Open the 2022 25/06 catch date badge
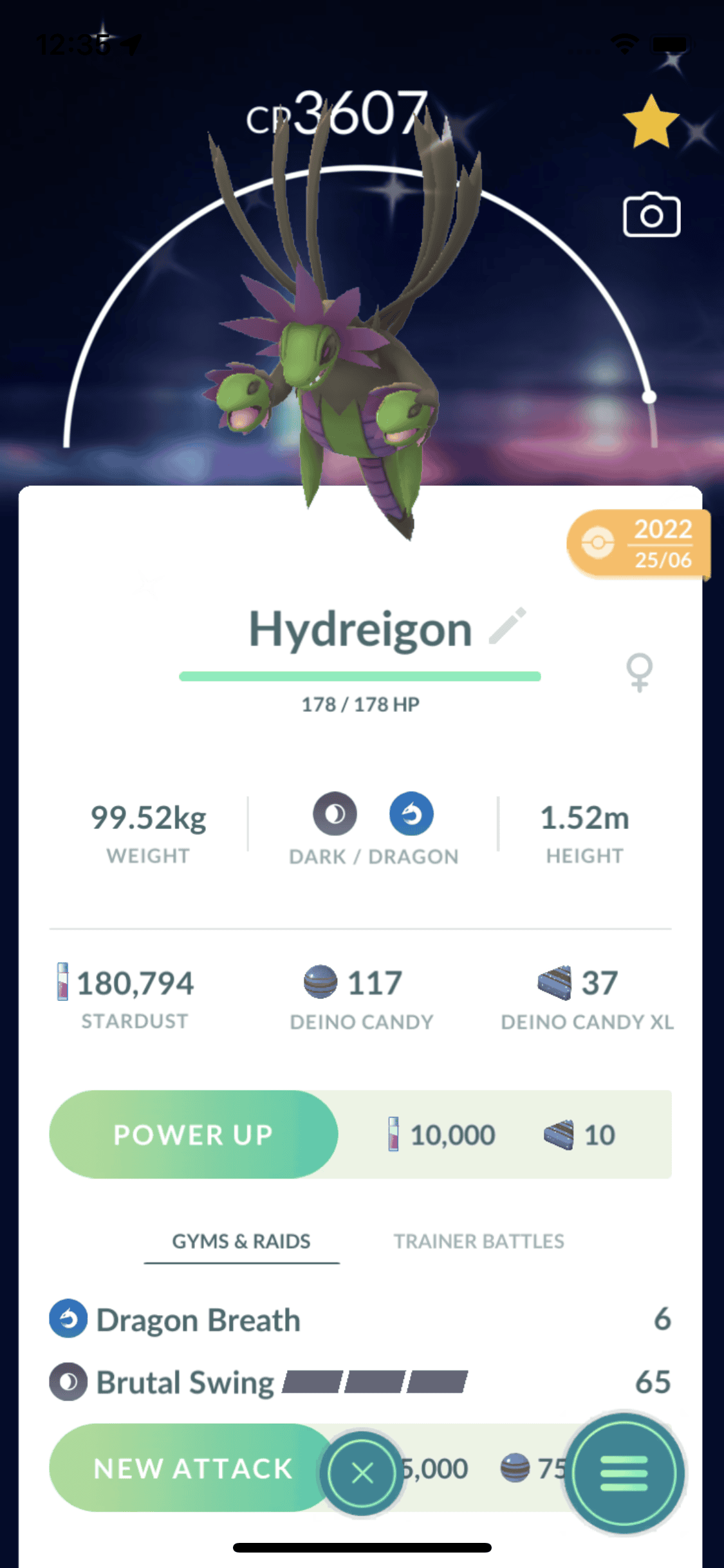Viewport: 724px width, 1568px height. pyautogui.click(x=638, y=545)
